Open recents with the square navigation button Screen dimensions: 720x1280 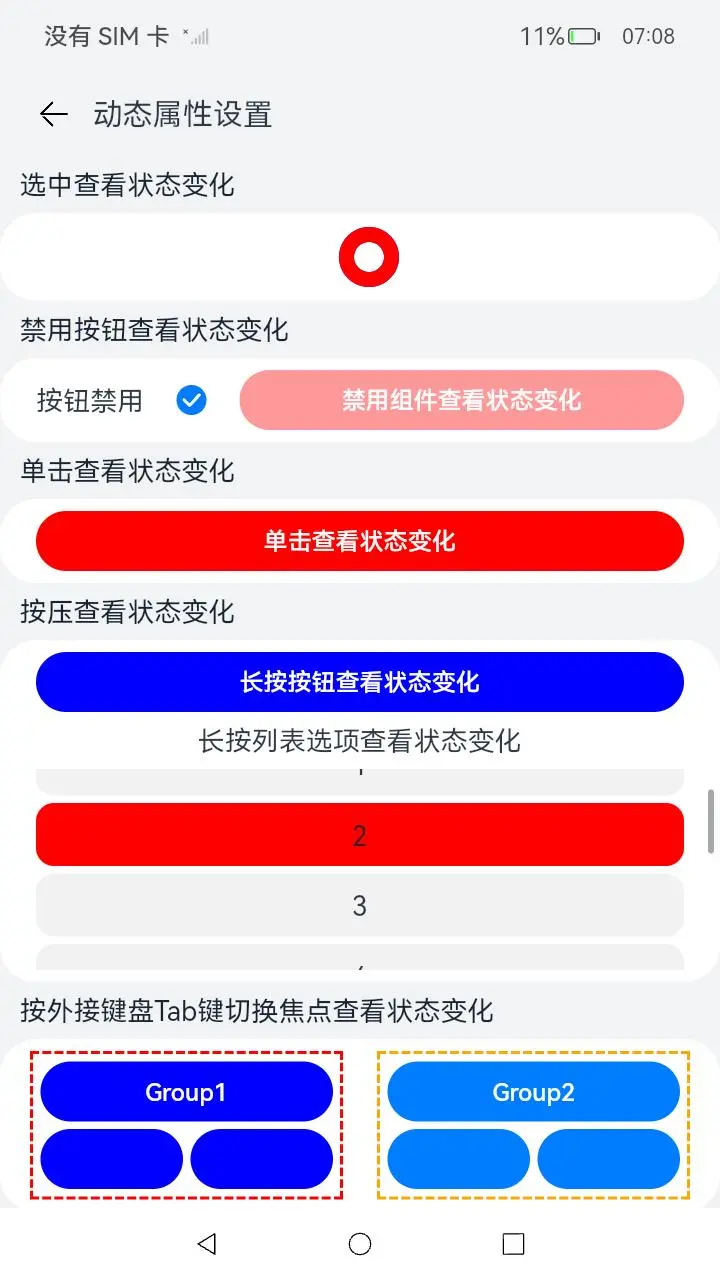pyautogui.click(x=512, y=1243)
